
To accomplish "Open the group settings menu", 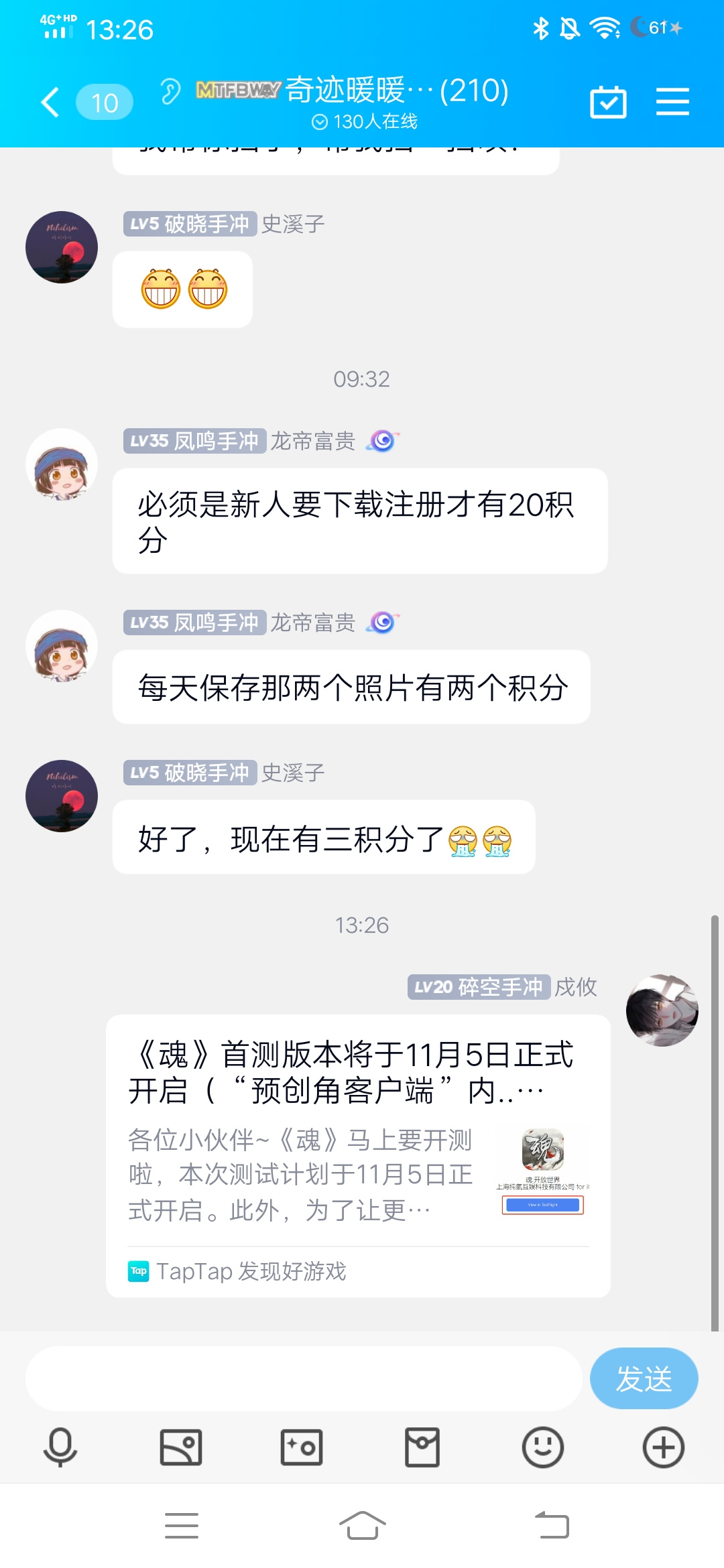I will 672,102.
